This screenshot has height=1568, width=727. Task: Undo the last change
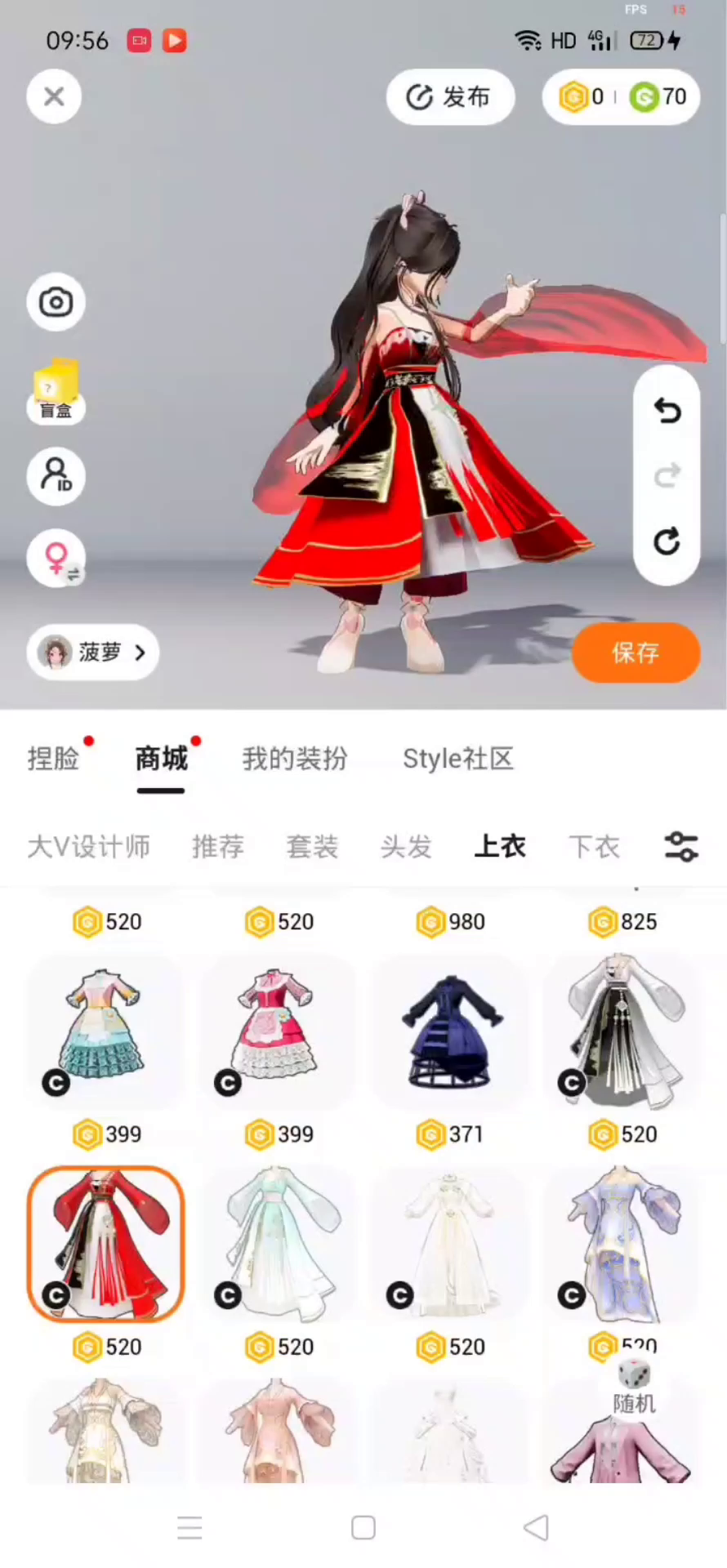click(x=667, y=411)
